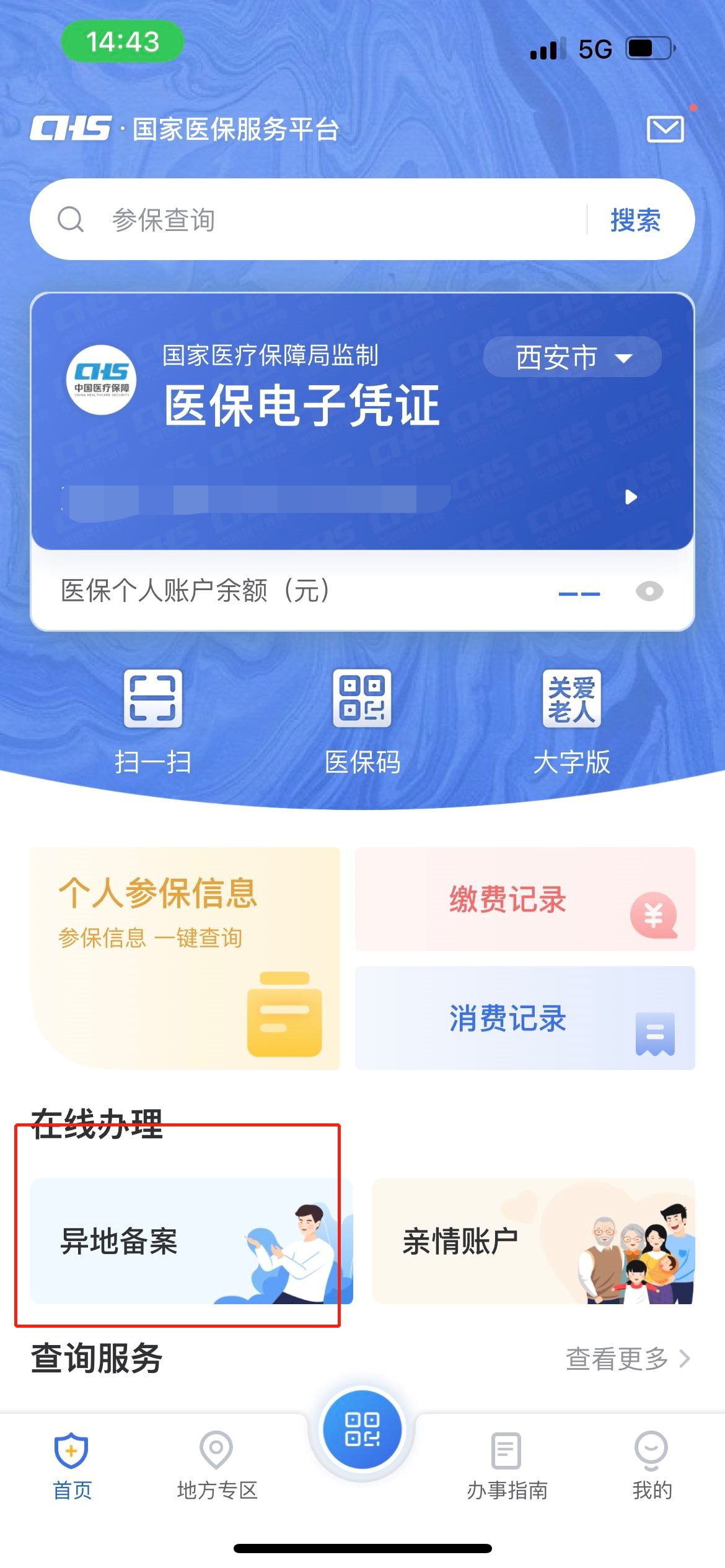Show the hidden account balance with the eye icon
The width and height of the screenshot is (725, 1568).
tap(649, 591)
